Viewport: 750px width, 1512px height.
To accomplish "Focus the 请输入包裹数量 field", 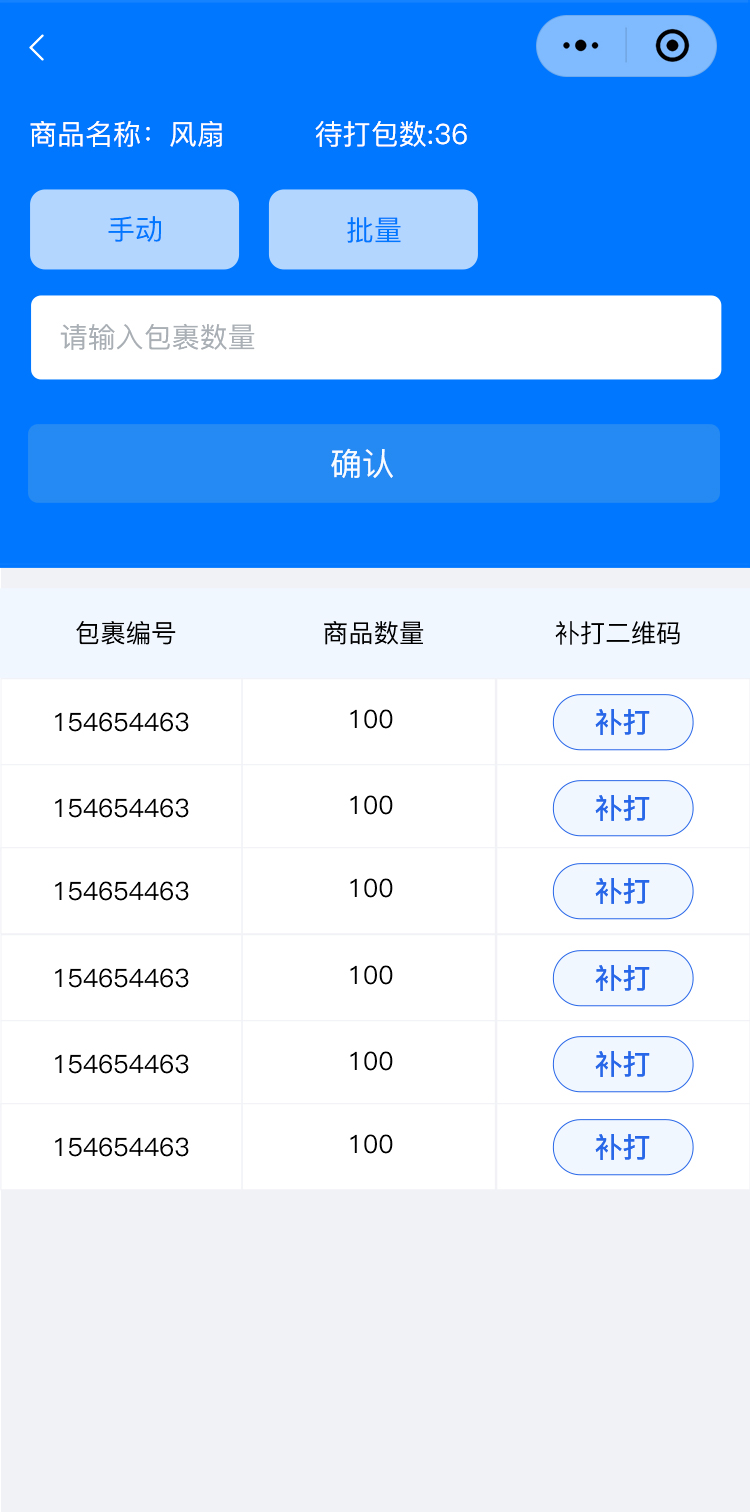I will pyautogui.click(x=376, y=338).
